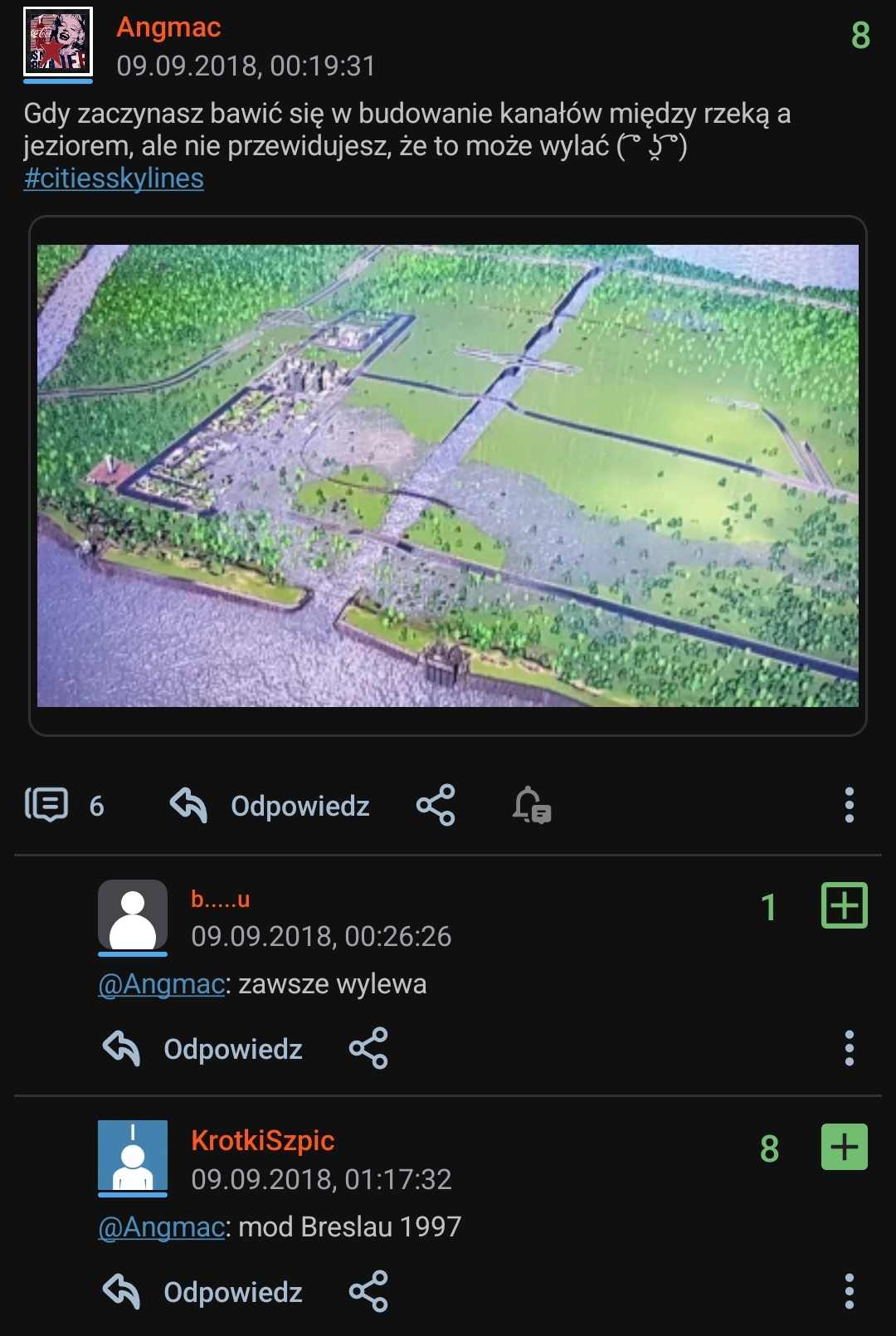Open the #citiesskylines hashtag link
The width and height of the screenshot is (896, 1336).
coord(114,178)
